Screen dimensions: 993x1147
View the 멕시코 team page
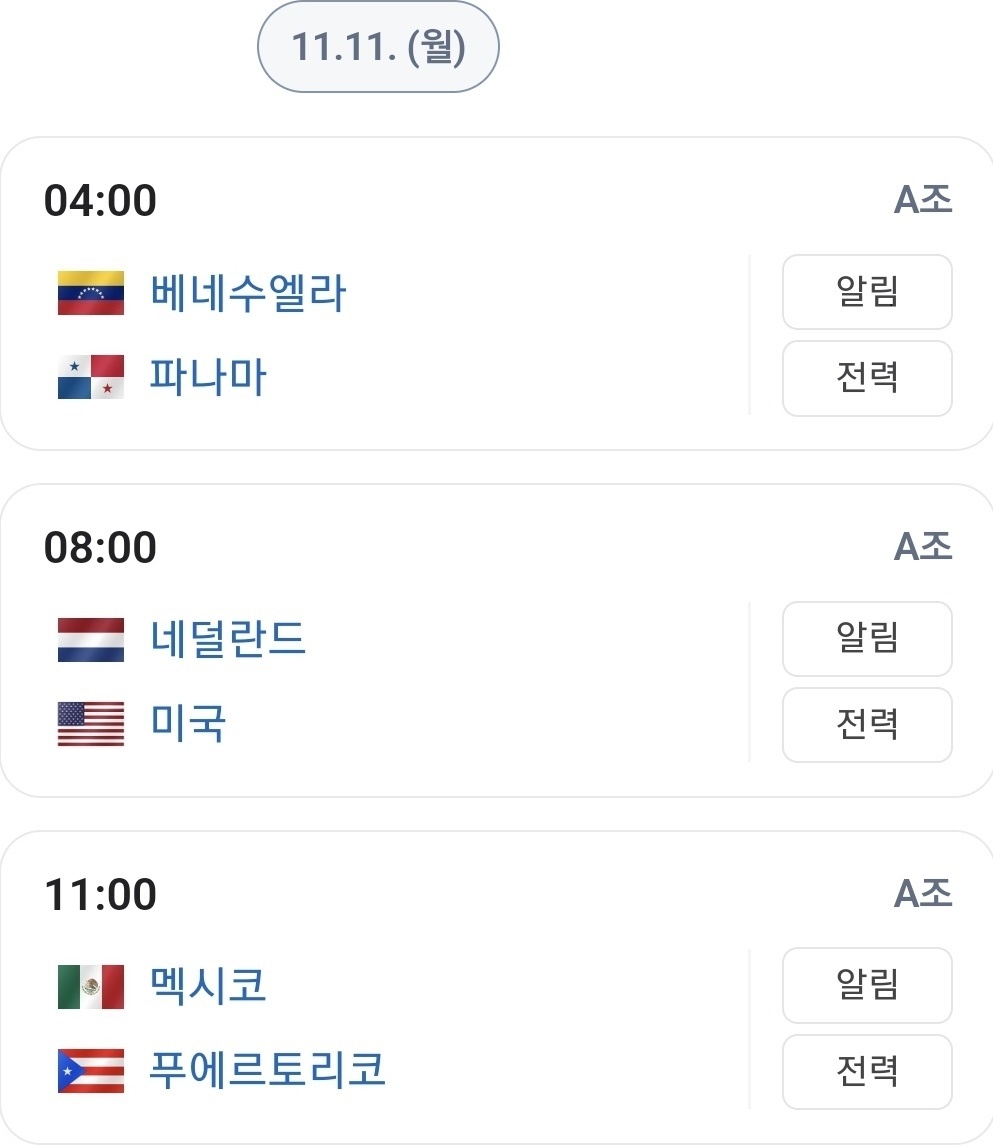(208, 986)
